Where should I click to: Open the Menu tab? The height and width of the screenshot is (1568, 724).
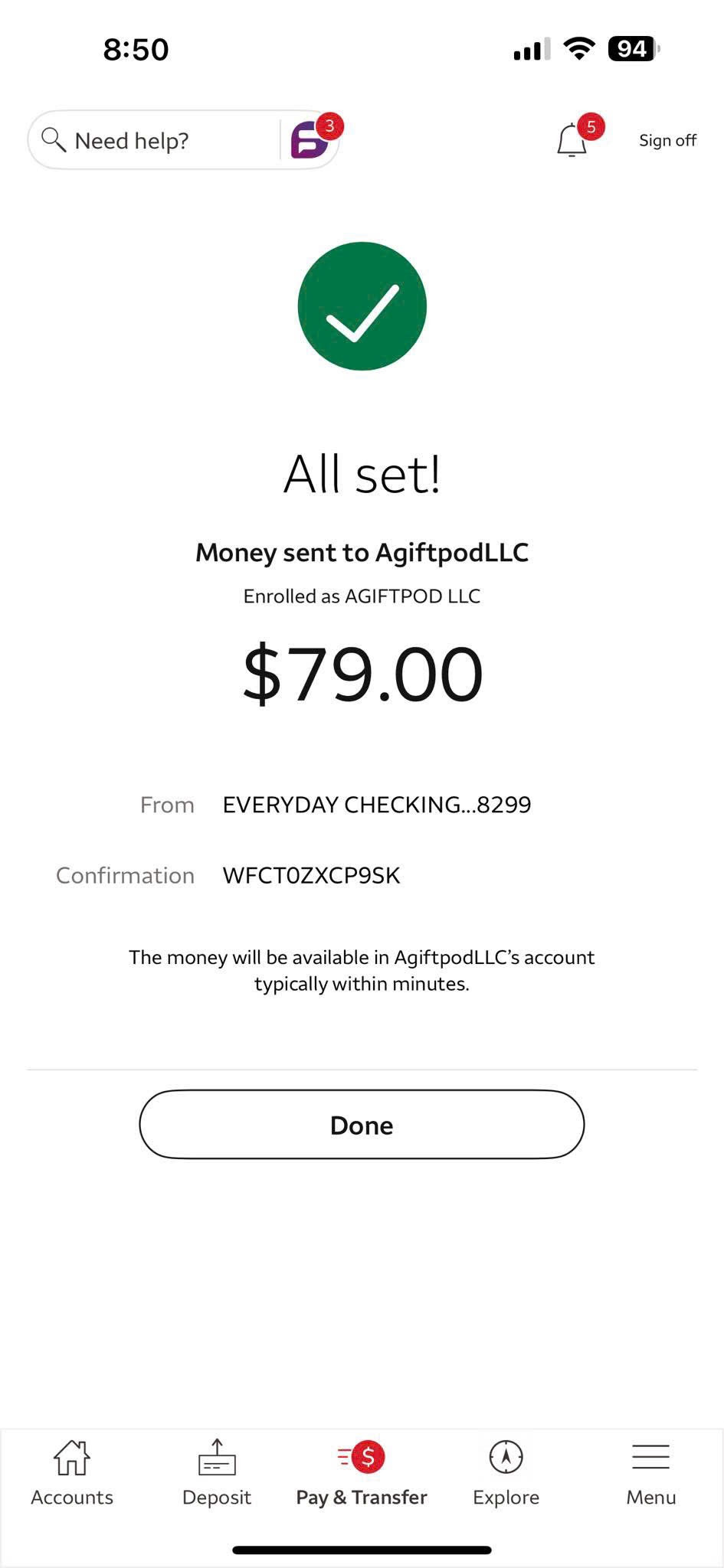tap(651, 1474)
